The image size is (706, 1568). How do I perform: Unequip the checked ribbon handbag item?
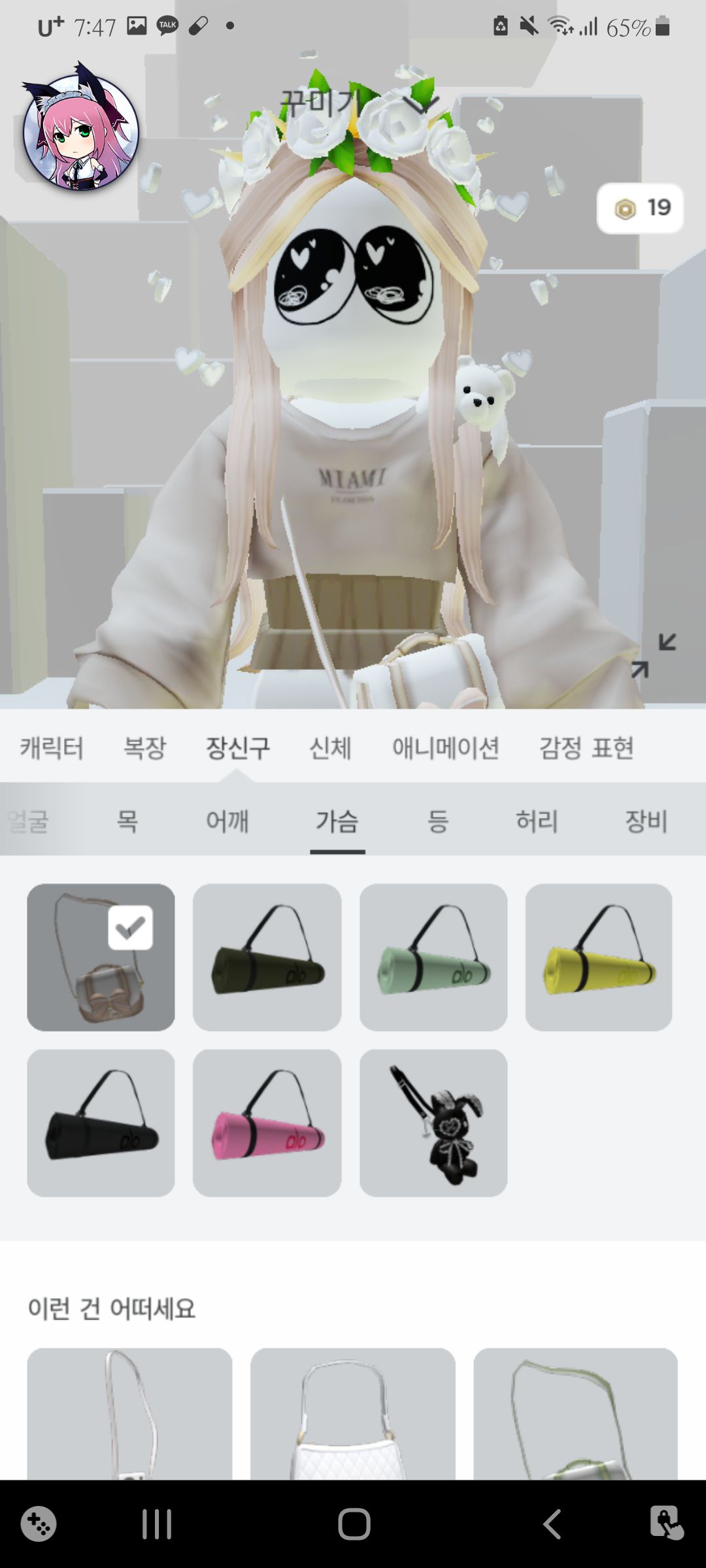(x=101, y=958)
